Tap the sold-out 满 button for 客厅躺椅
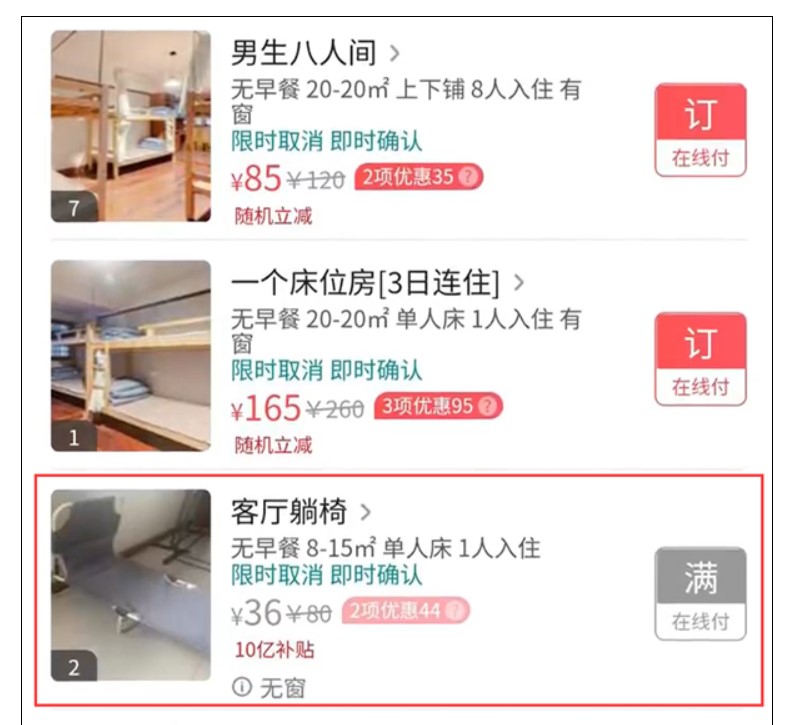Viewport: 793px width, 725px height. tap(700, 594)
